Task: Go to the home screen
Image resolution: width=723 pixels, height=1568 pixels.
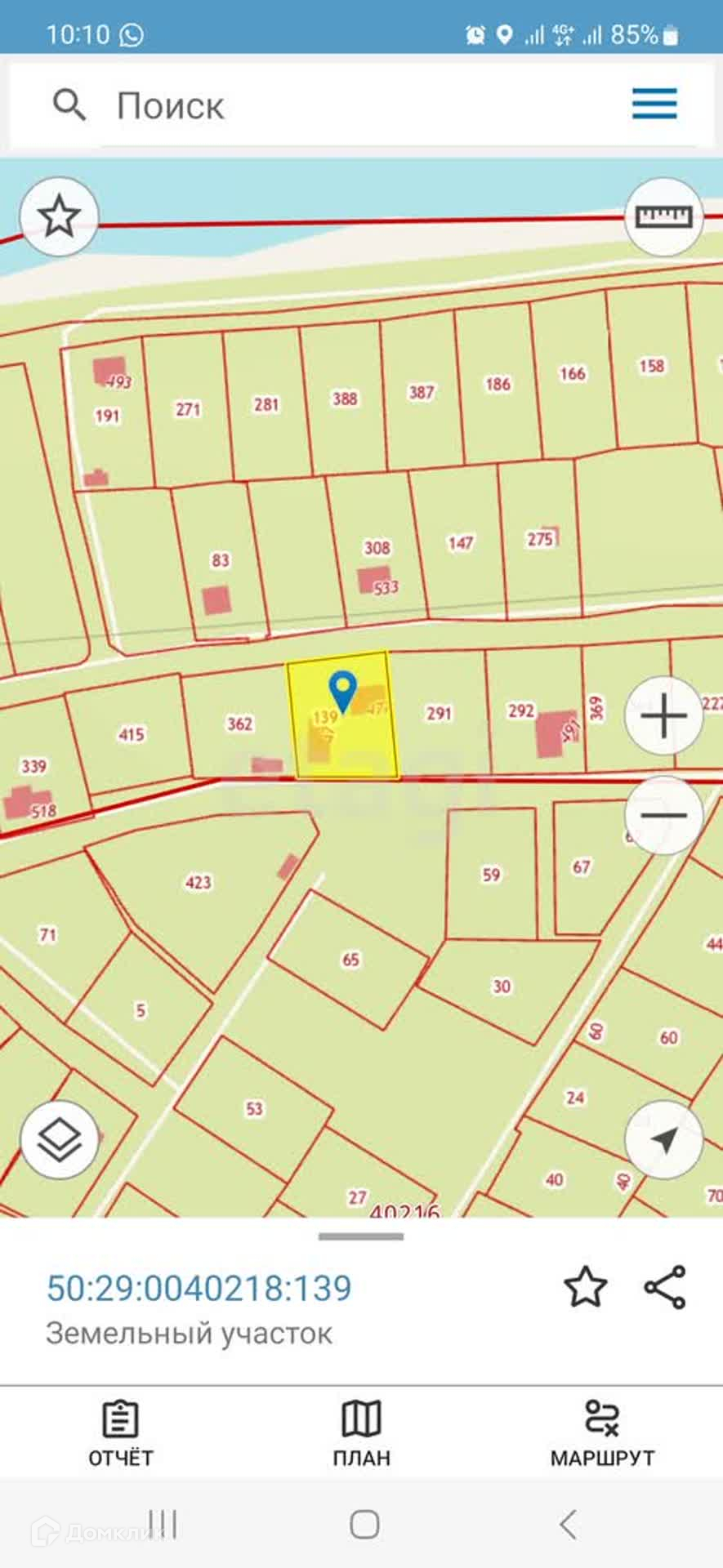Action: click(364, 1524)
